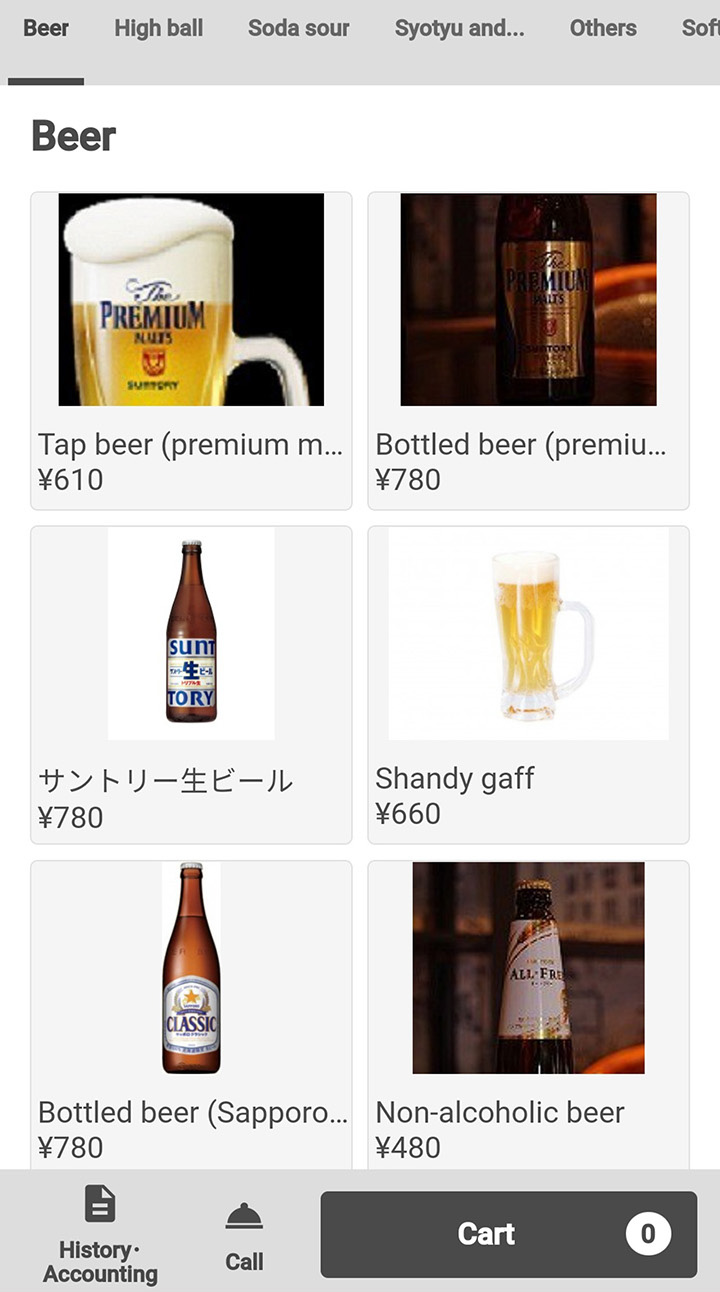Click the Shandy gaff item name
The width and height of the screenshot is (720, 1292).
pos(454,778)
